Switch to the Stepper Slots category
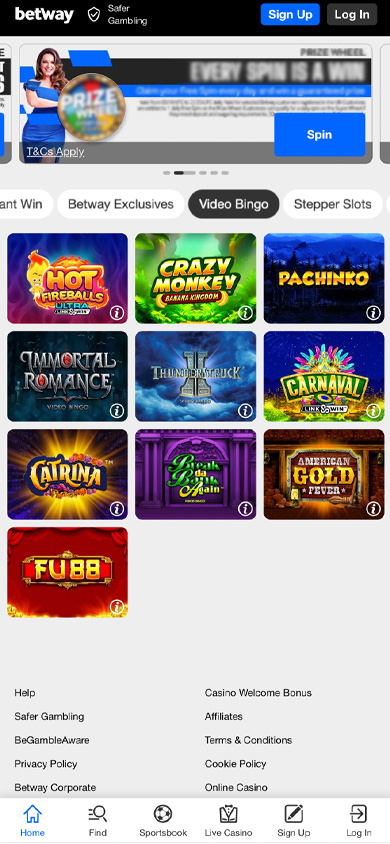The width and height of the screenshot is (390, 844). (332, 204)
